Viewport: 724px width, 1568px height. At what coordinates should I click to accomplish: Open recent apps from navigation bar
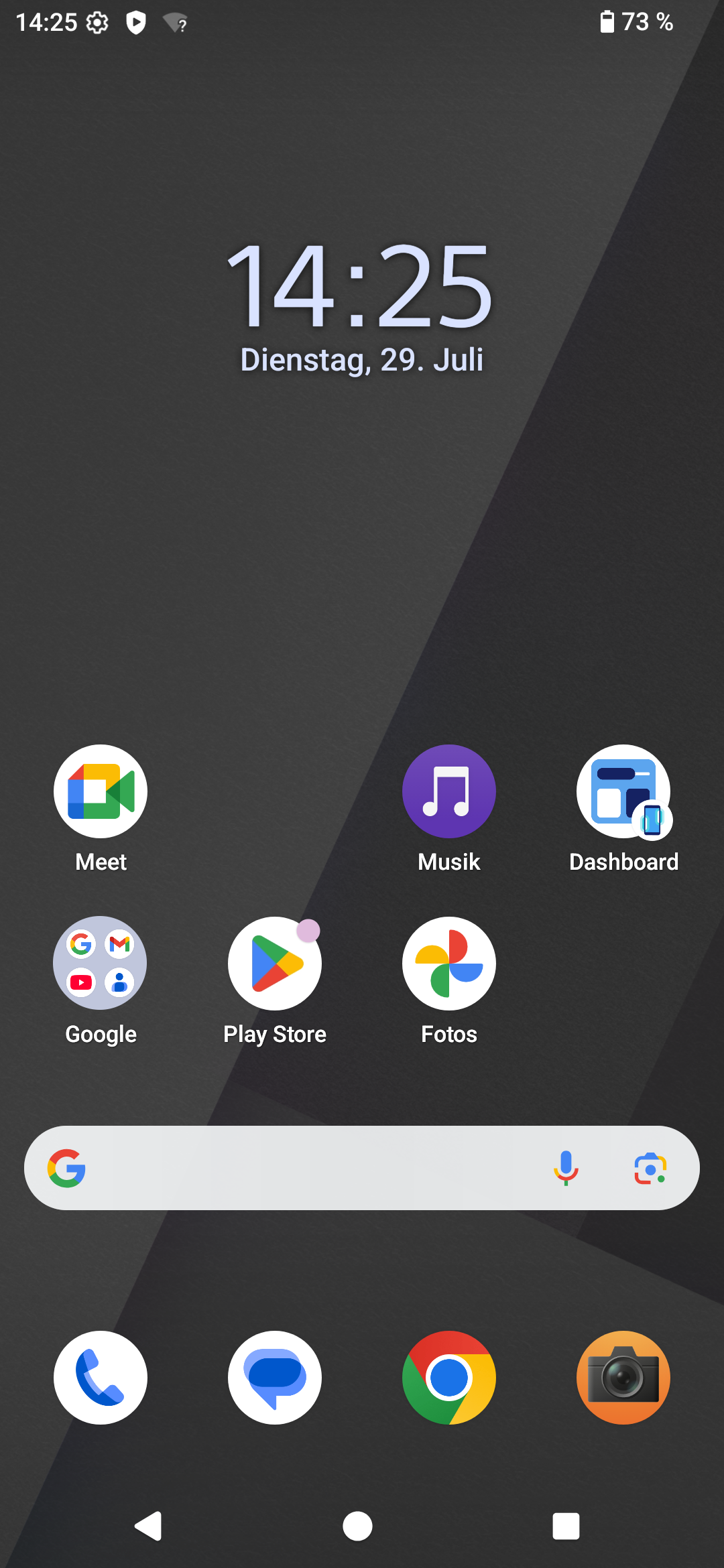tap(566, 1526)
